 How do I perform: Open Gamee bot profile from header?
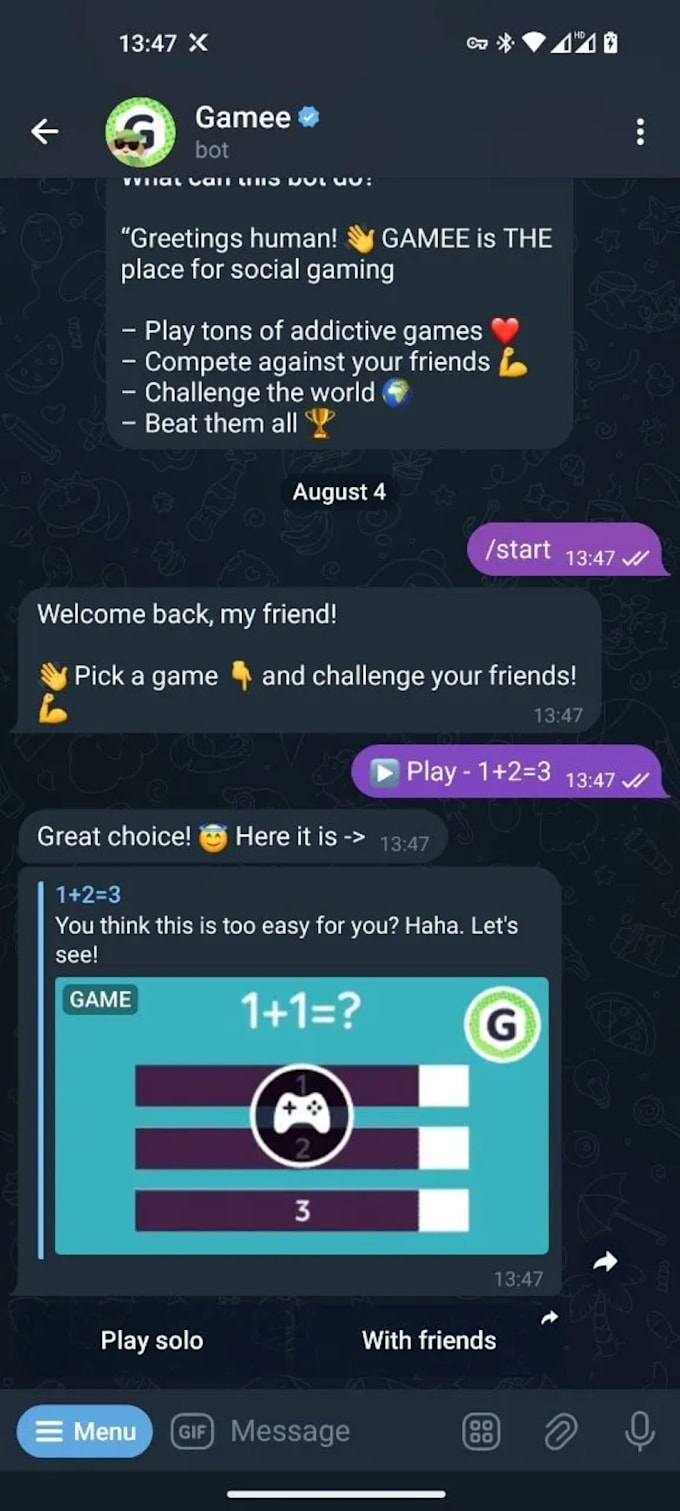[x=240, y=131]
